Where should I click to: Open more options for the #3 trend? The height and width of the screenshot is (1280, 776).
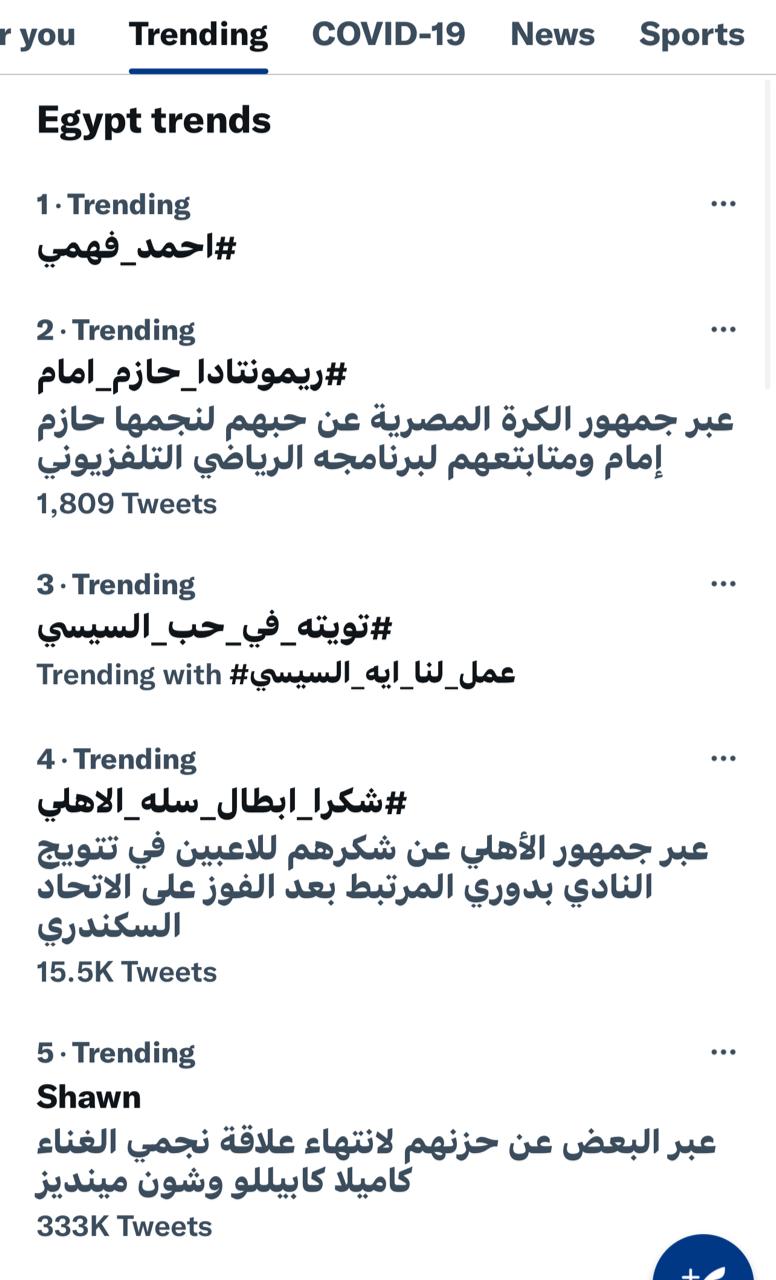(722, 584)
